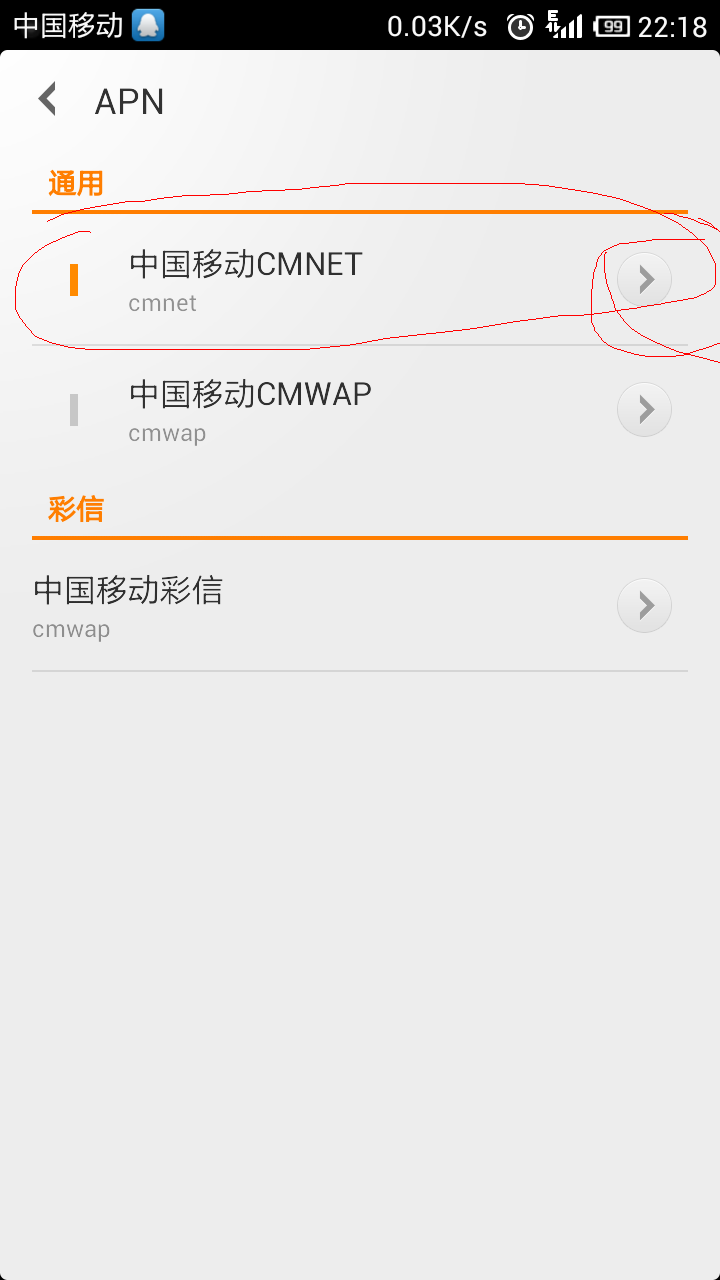Open details arrow for 中国移动CMNET
The image size is (720, 1280).
[x=644, y=280]
